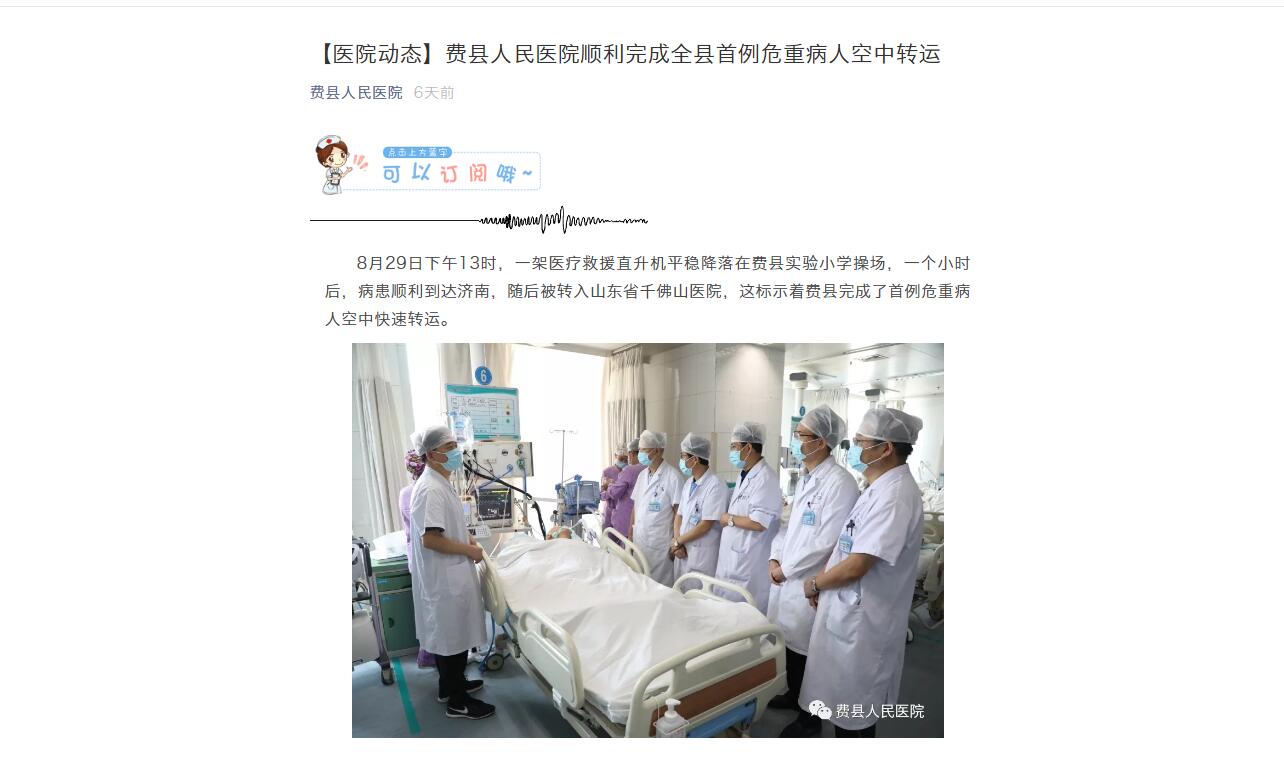Image resolution: width=1284 pixels, height=764 pixels.
Task: Open the 费县人民医院 account link
Action: pos(356,92)
